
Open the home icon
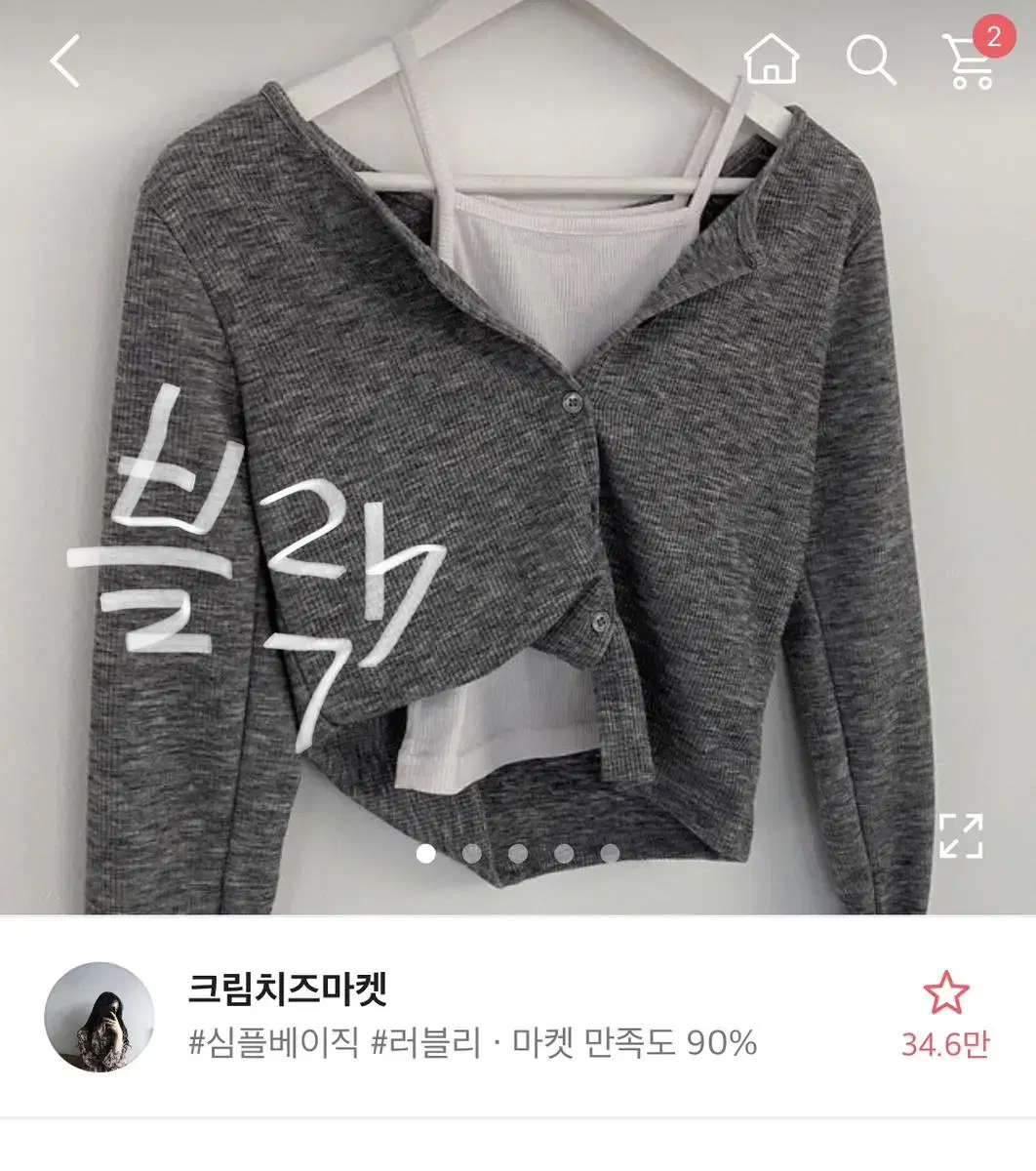pos(772,61)
